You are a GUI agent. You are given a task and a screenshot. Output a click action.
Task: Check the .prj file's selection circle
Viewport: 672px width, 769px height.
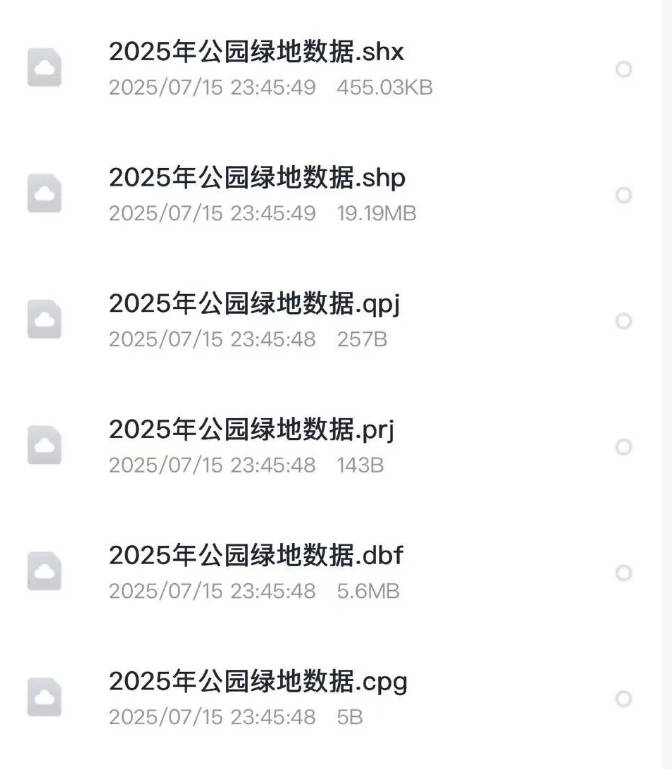tap(623, 447)
